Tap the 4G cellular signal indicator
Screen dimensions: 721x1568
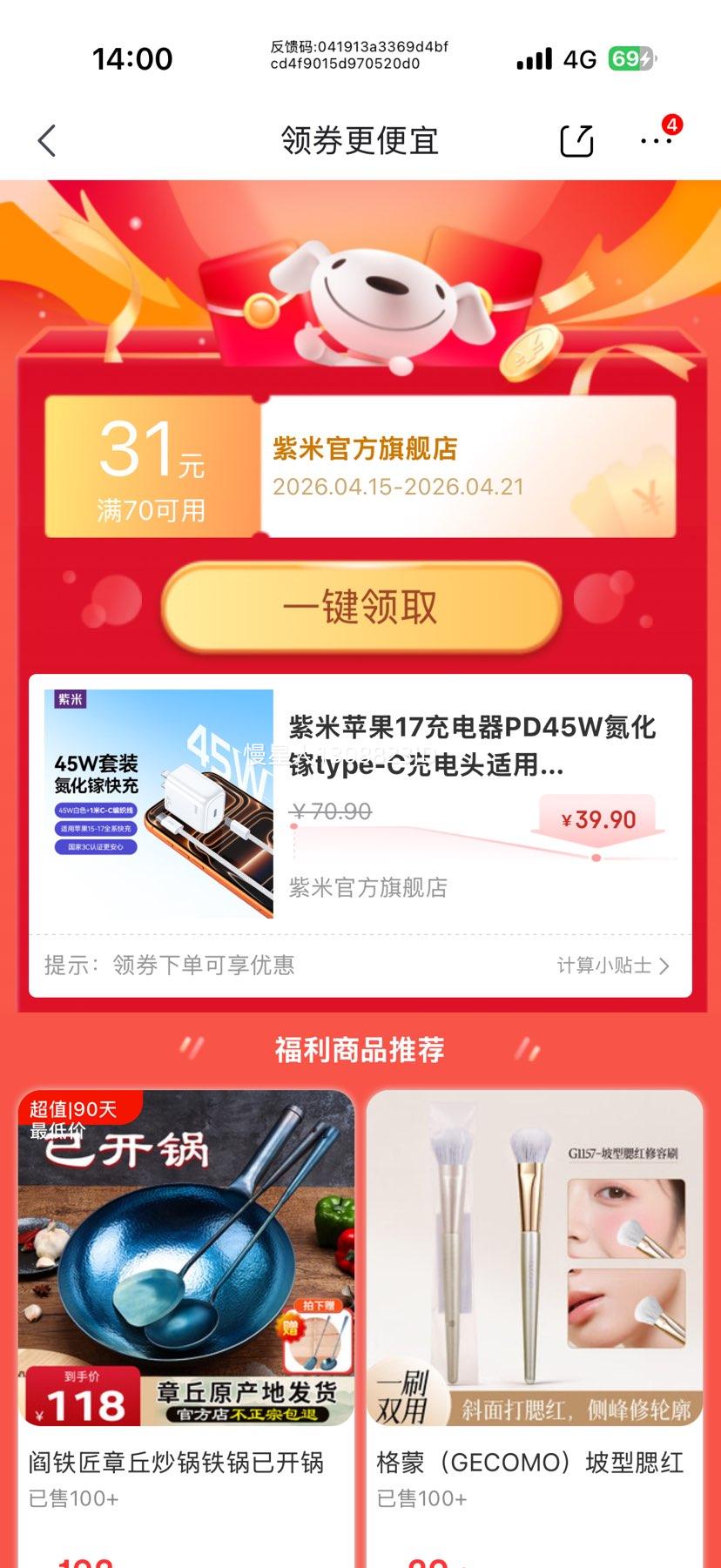point(578,58)
